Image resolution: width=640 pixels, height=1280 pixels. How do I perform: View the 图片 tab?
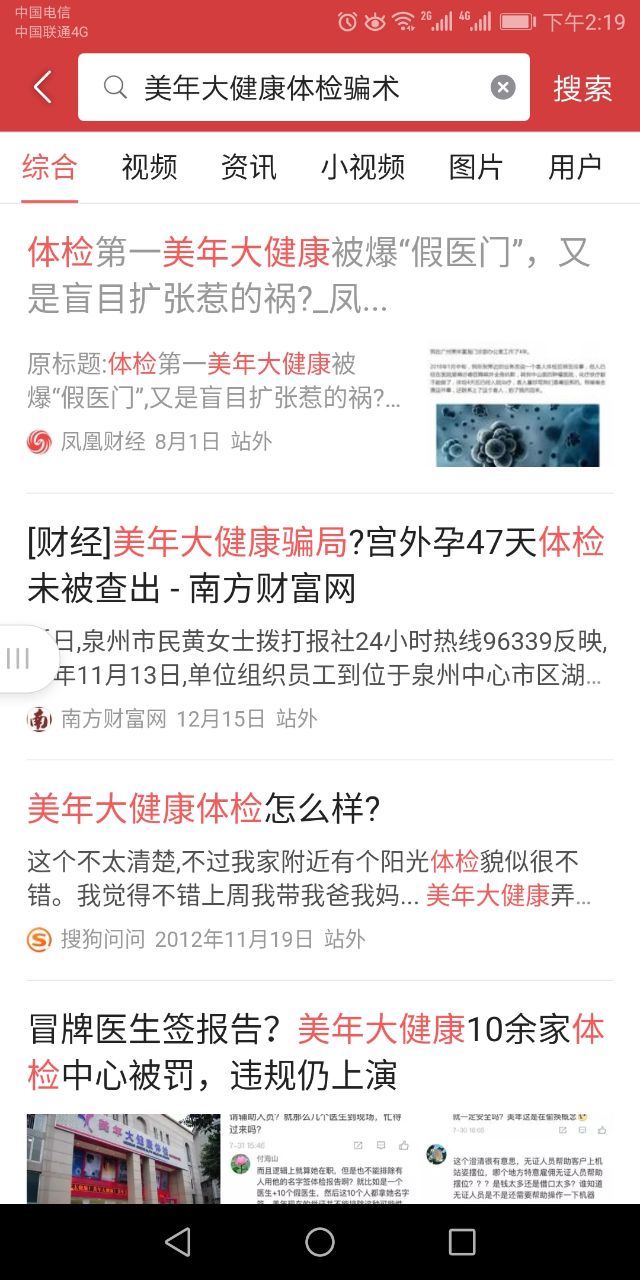click(x=475, y=167)
